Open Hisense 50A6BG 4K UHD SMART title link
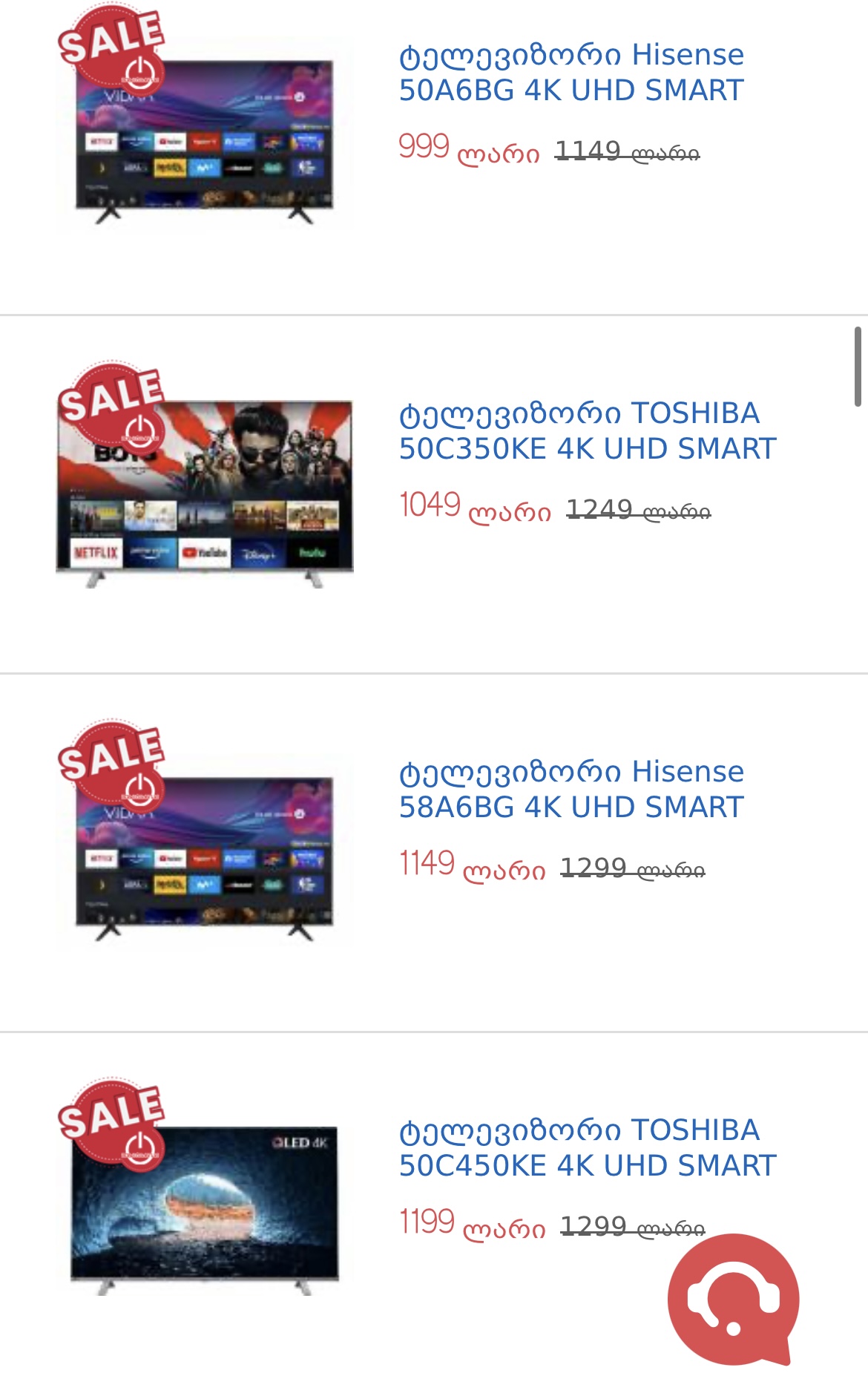The width and height of the screenshot is (868, 1376). point(571,73)
